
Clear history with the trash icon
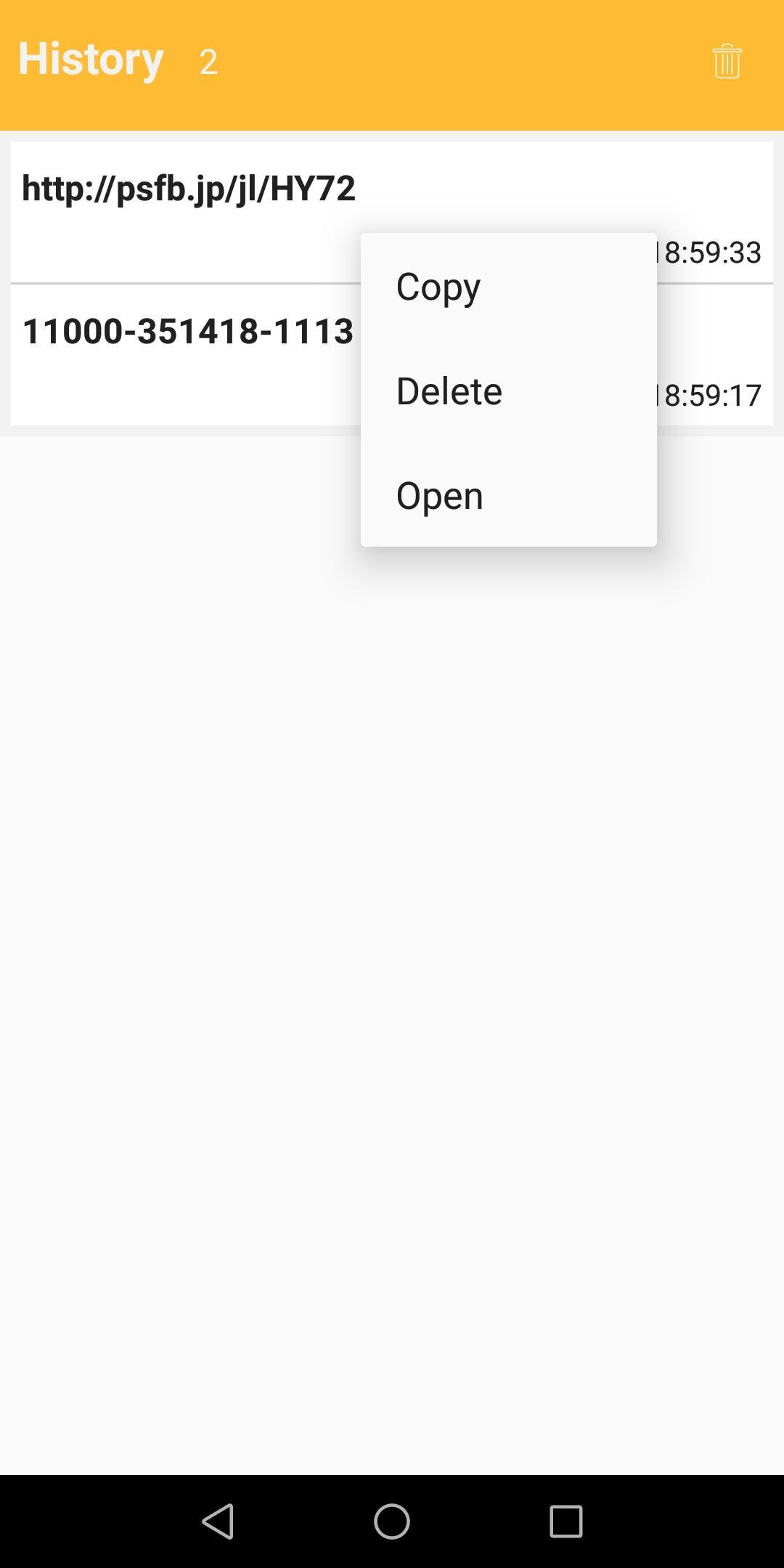tap(727, 61)
